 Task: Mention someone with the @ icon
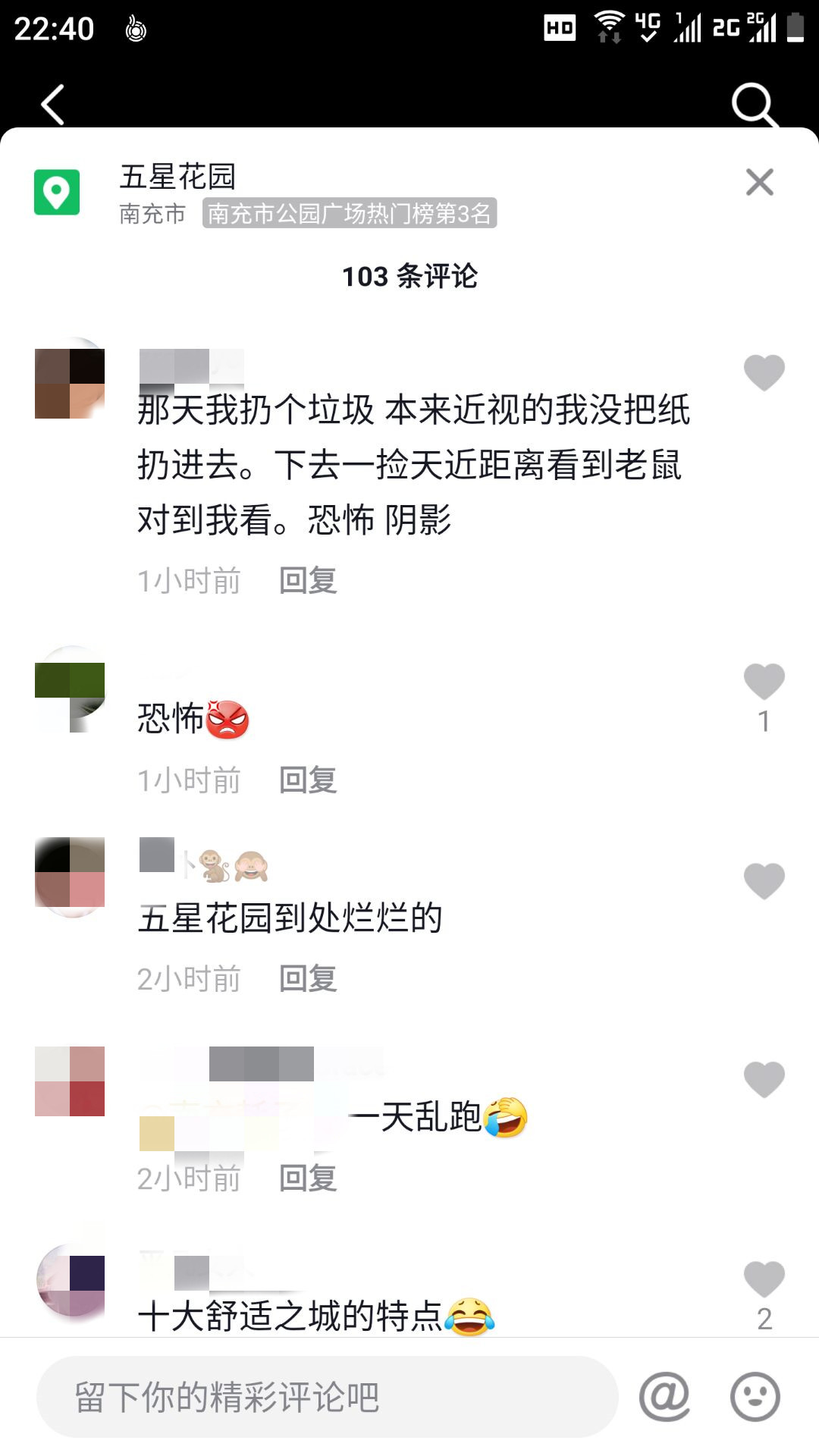[x=664, y=1396]
